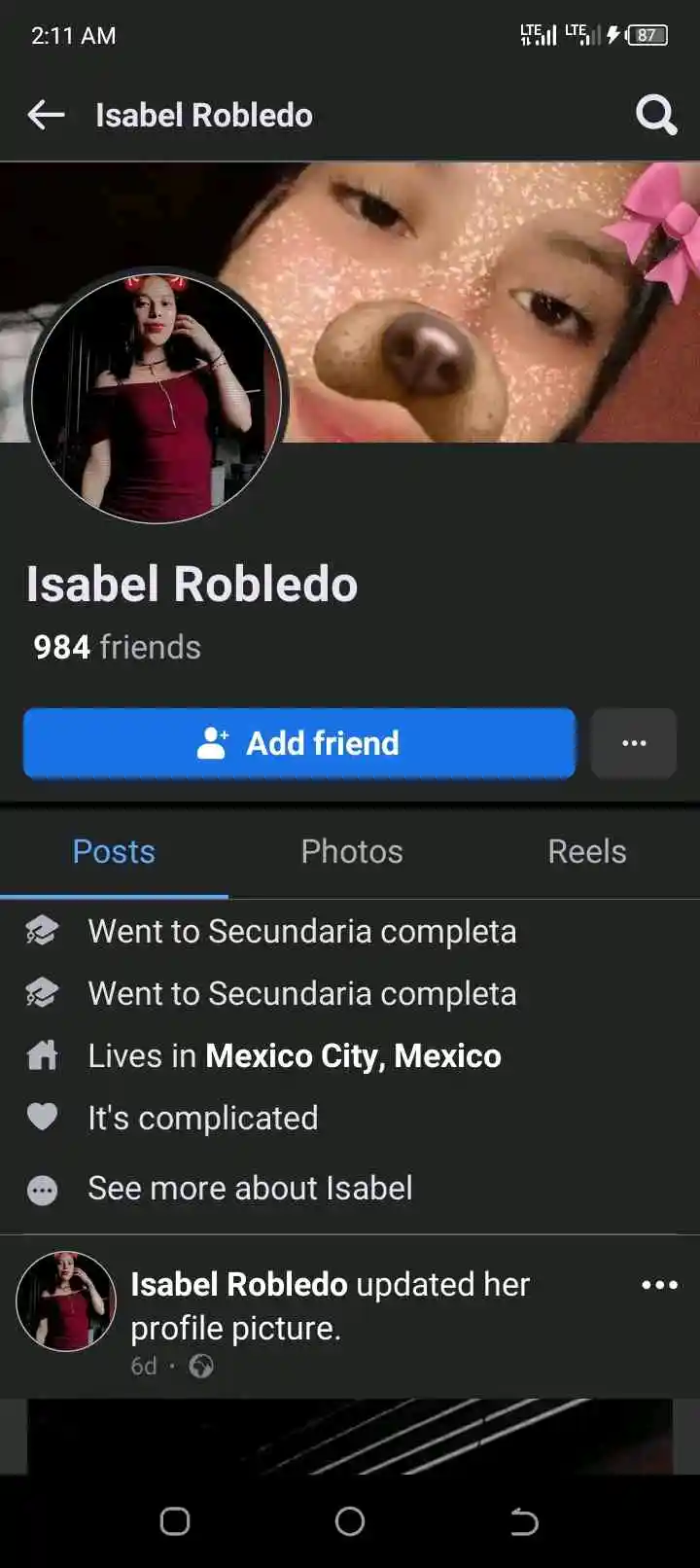Open the large profile picture
Screen dimensions: 700x1568
click(x=157, y=397)
